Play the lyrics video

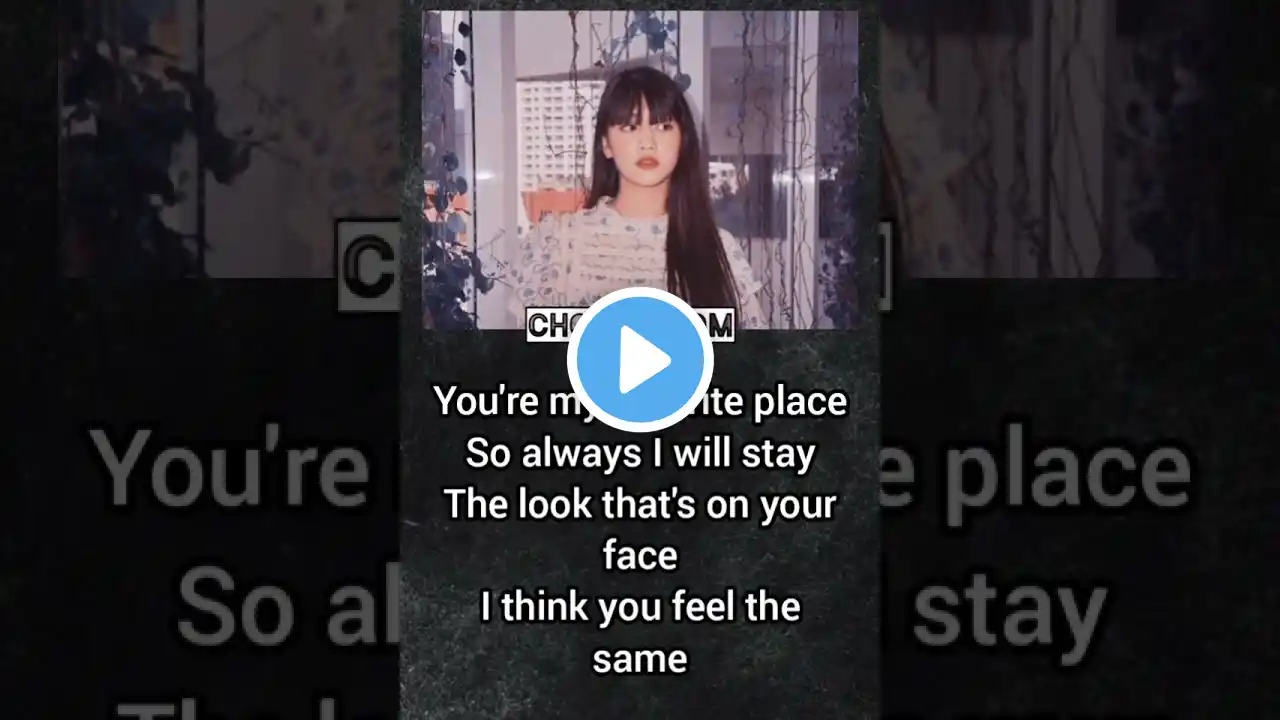coord(640,360)
